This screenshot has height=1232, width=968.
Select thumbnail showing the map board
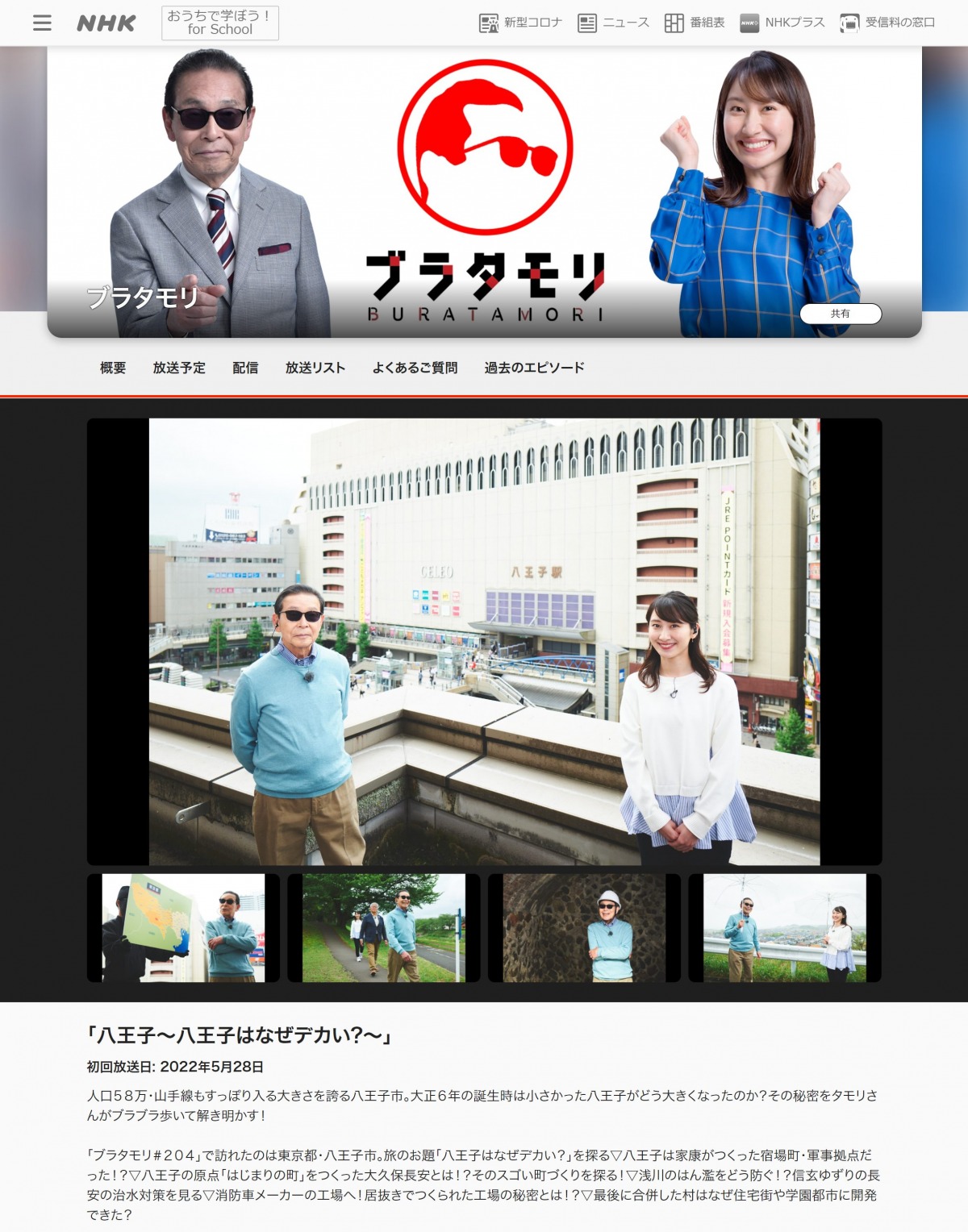click(x=183, y=928)
